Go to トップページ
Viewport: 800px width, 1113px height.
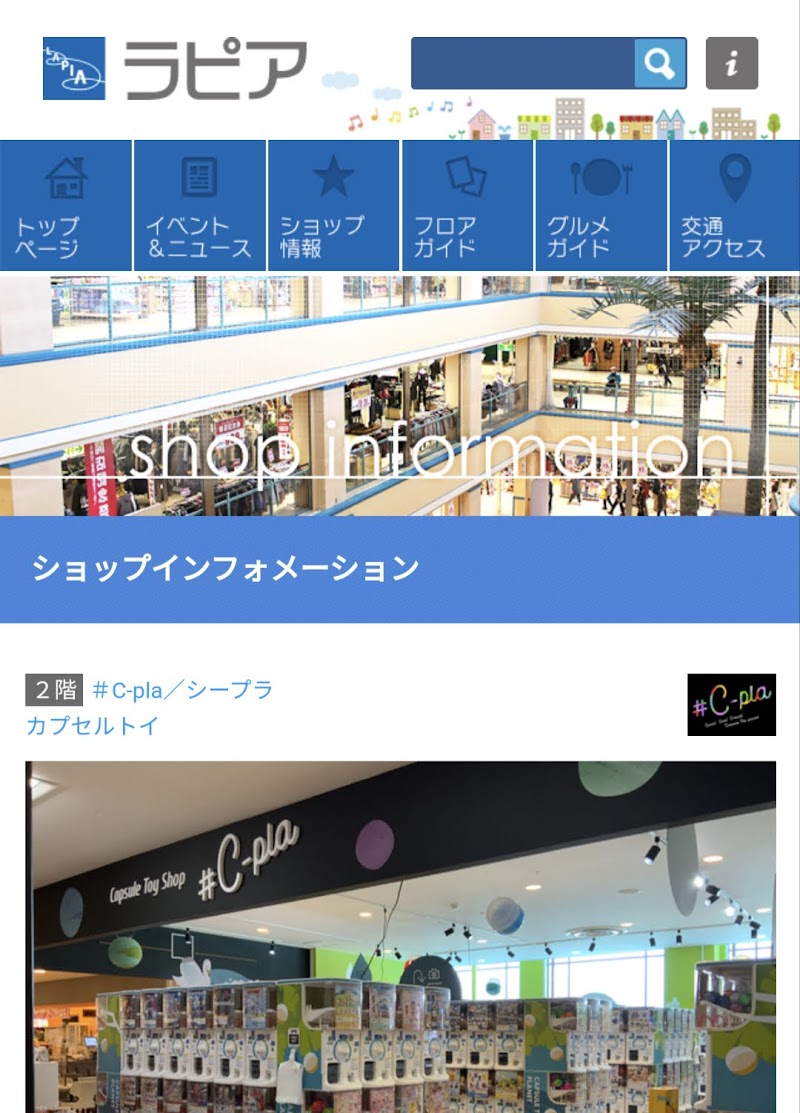66,206
